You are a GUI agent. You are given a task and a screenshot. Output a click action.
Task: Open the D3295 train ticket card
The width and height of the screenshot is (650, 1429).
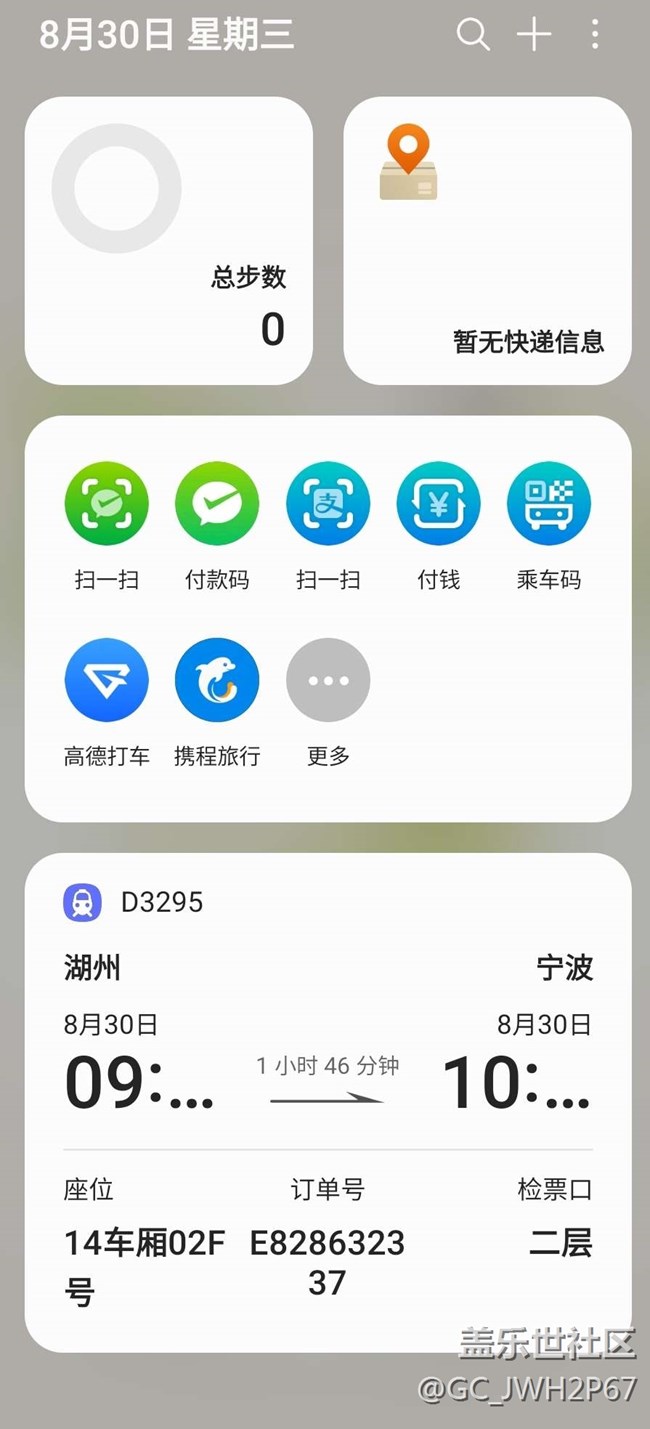click(x=328, y=1103)
